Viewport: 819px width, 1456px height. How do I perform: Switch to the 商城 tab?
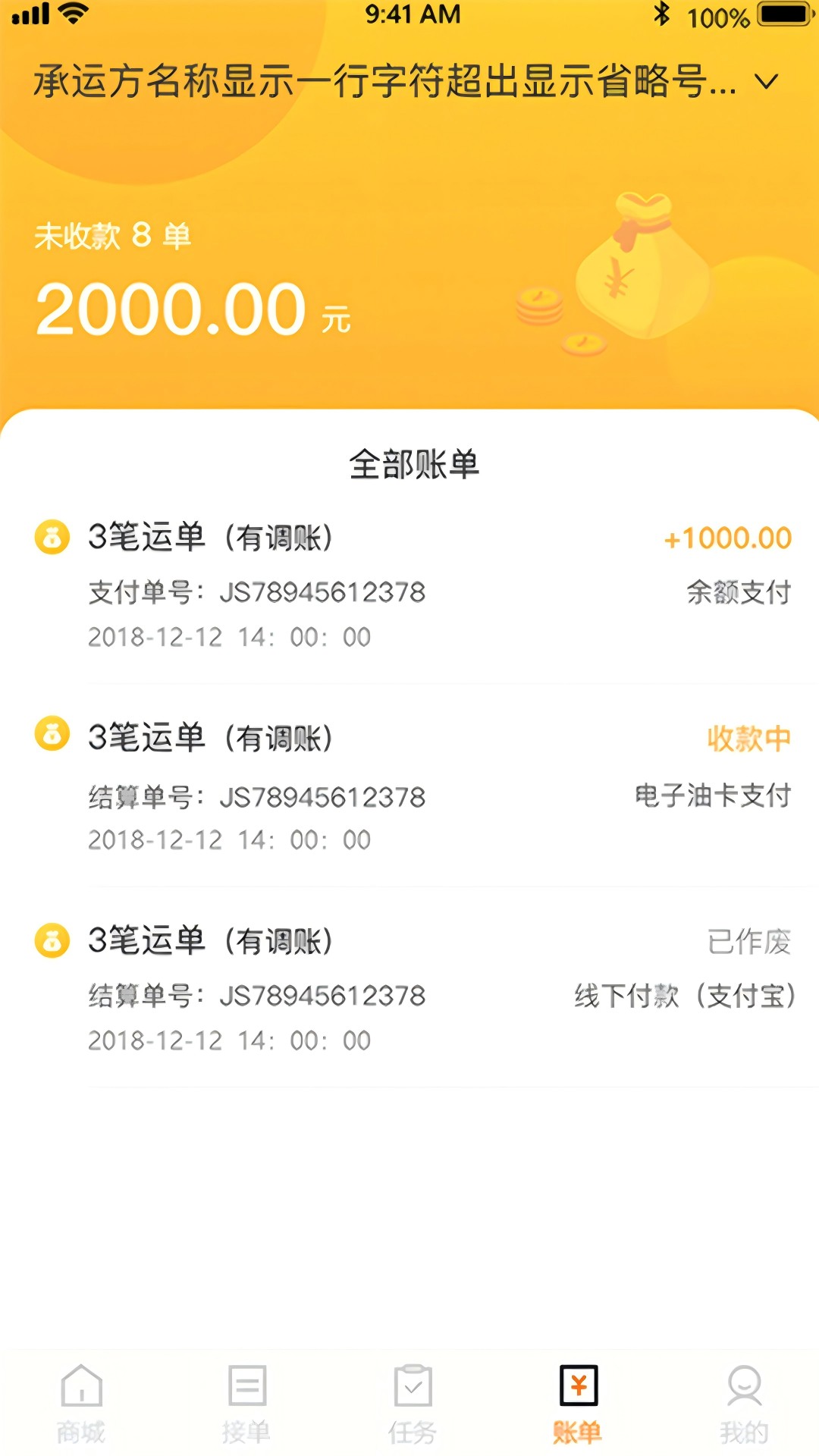point(81,1404)
